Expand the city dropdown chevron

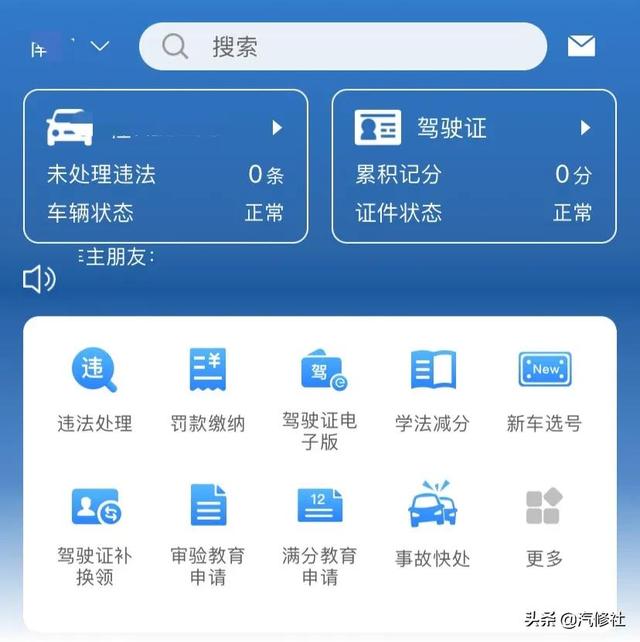click(x=100, y=46)
